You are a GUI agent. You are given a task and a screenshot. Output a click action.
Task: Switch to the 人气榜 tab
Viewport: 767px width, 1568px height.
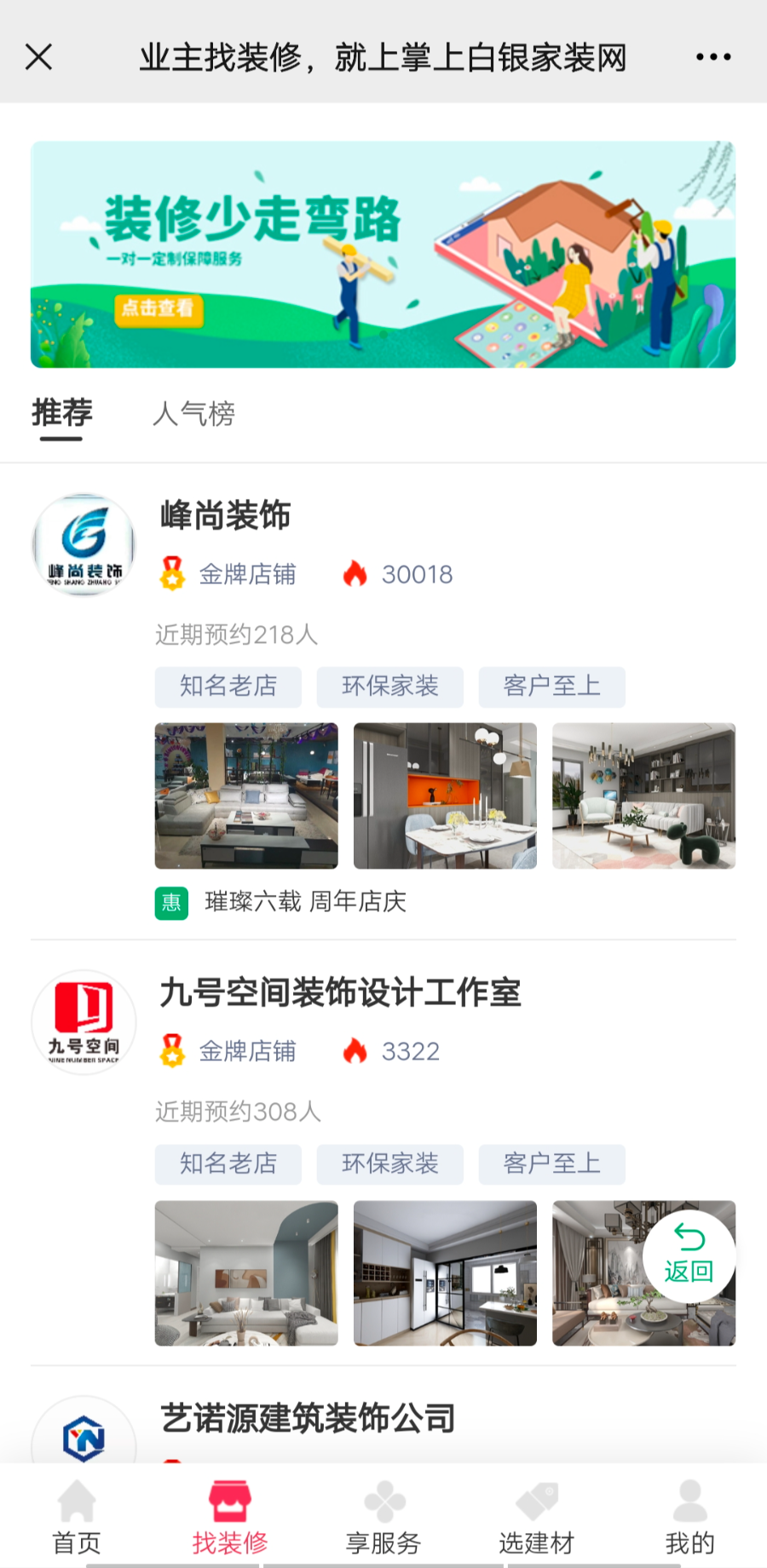pyautogui.click(x=193, y=414)
